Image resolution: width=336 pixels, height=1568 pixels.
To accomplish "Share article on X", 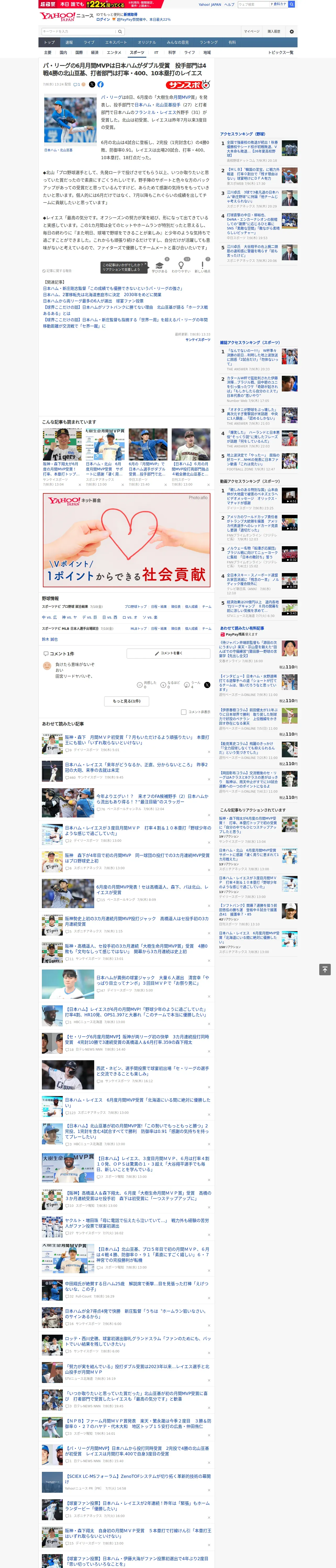I will [x=92, y=85].
